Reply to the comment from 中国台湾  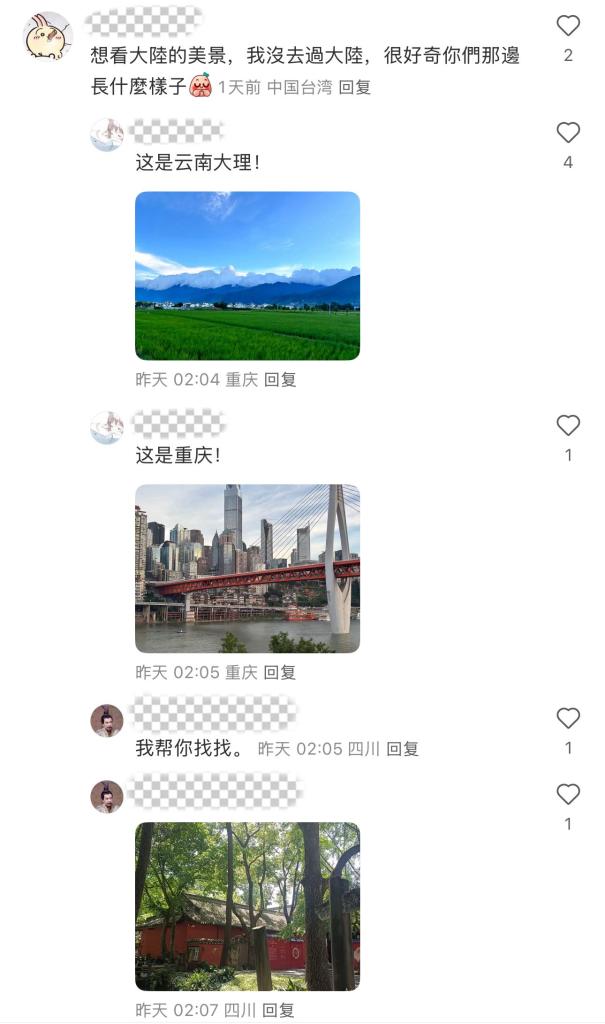coord(355,87)
